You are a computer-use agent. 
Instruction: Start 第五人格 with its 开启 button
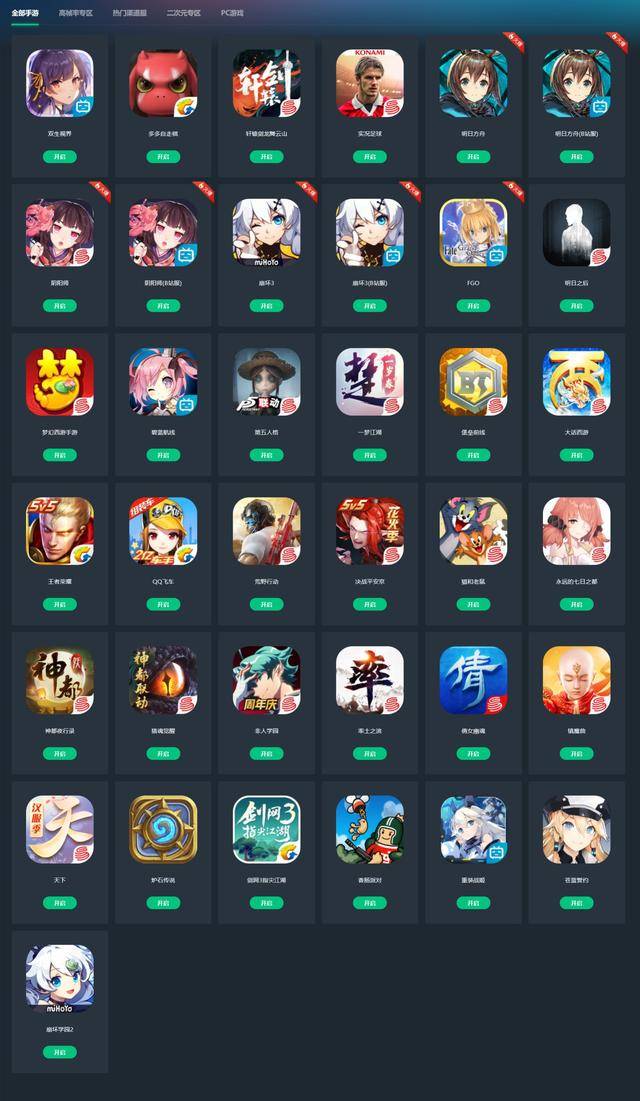(266, 455)
